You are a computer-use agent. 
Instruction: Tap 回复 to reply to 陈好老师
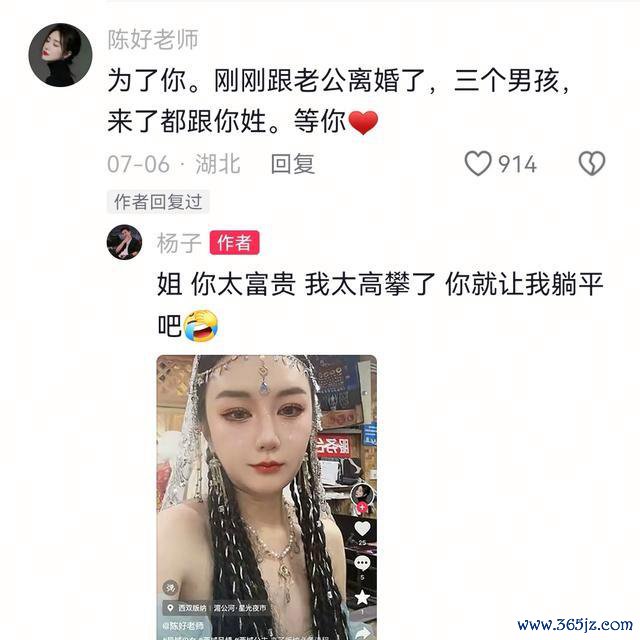pos(293,164)
